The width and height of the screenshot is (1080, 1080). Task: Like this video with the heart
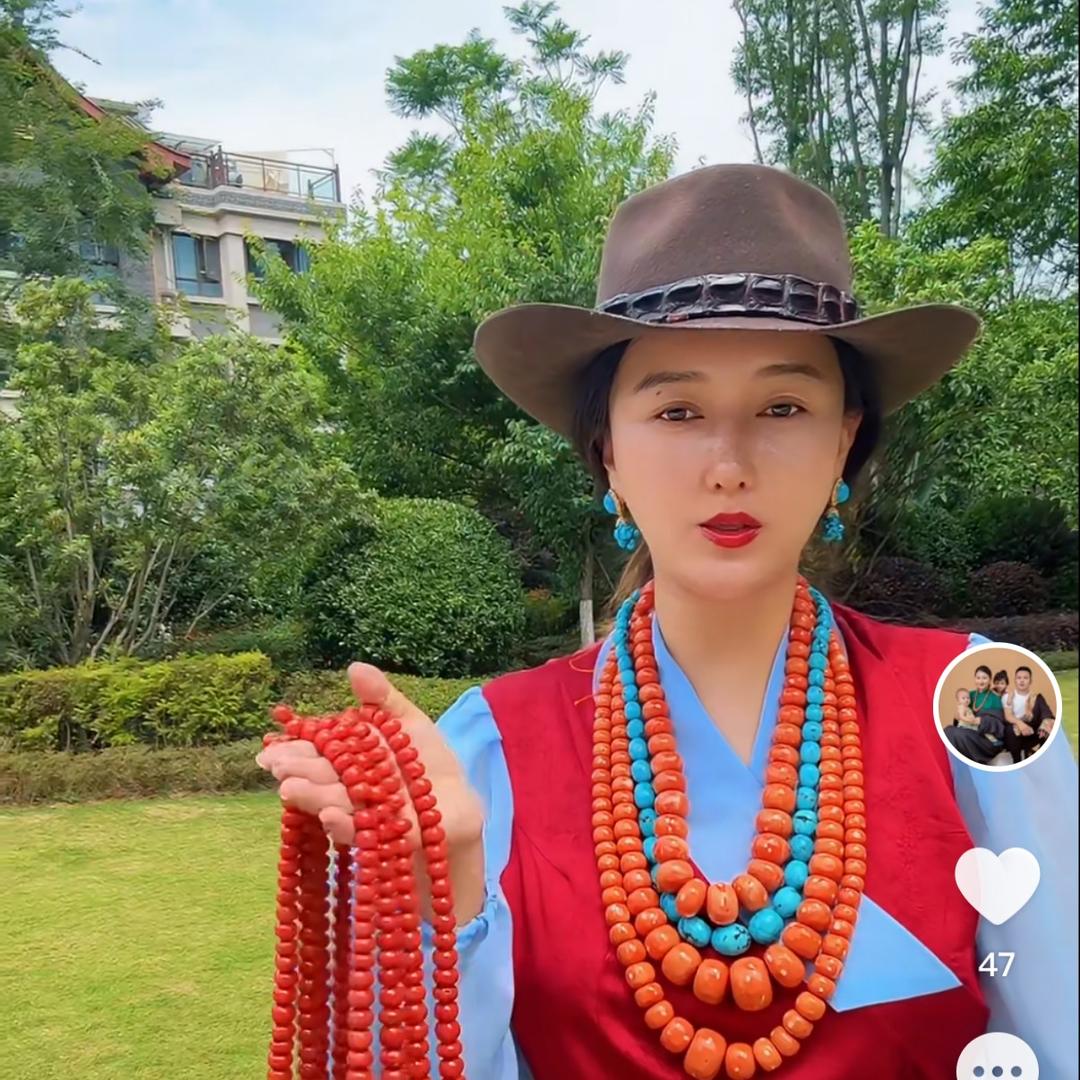point(997,884)
